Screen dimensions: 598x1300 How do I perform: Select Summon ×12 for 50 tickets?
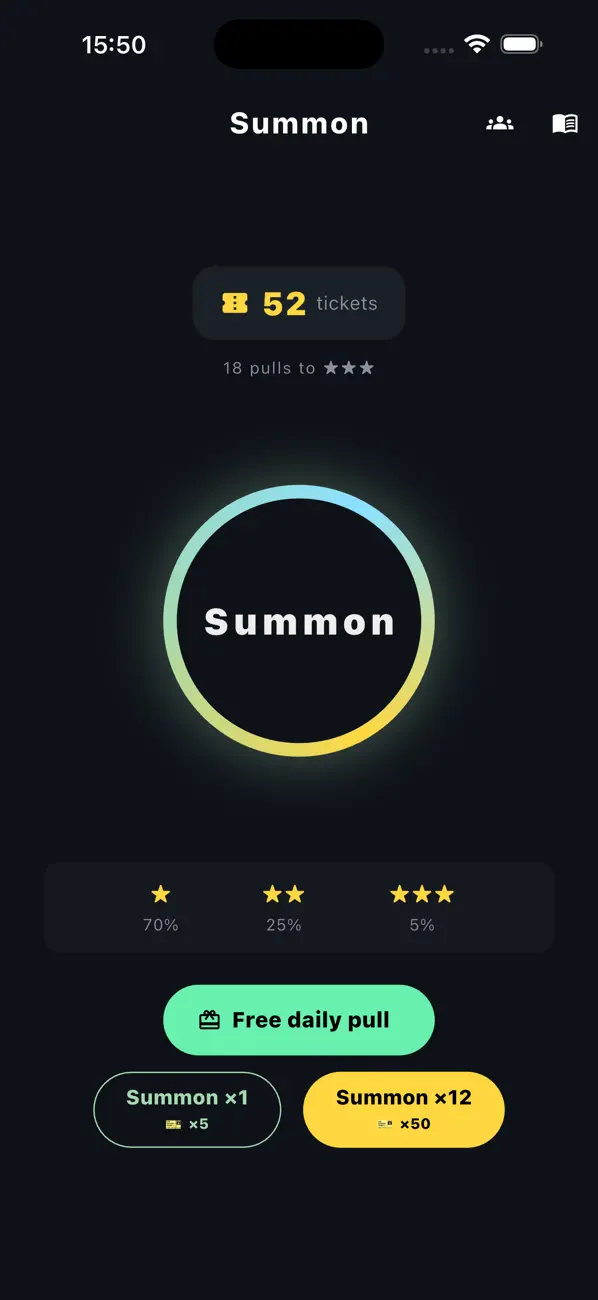coord(404,1109)
